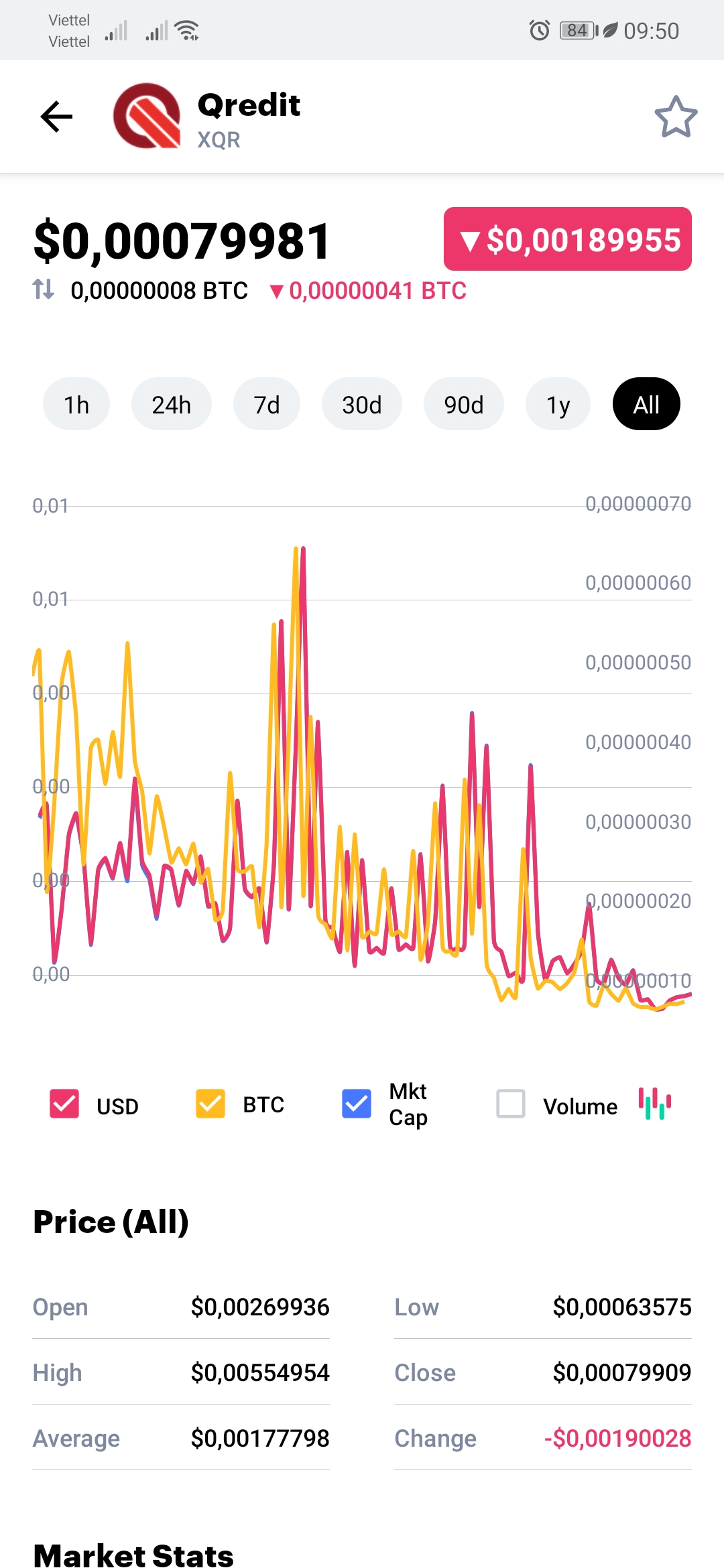
Task: Tap the star to favorite Qredit
Action: pyautogui.click(x=676, y=116)
